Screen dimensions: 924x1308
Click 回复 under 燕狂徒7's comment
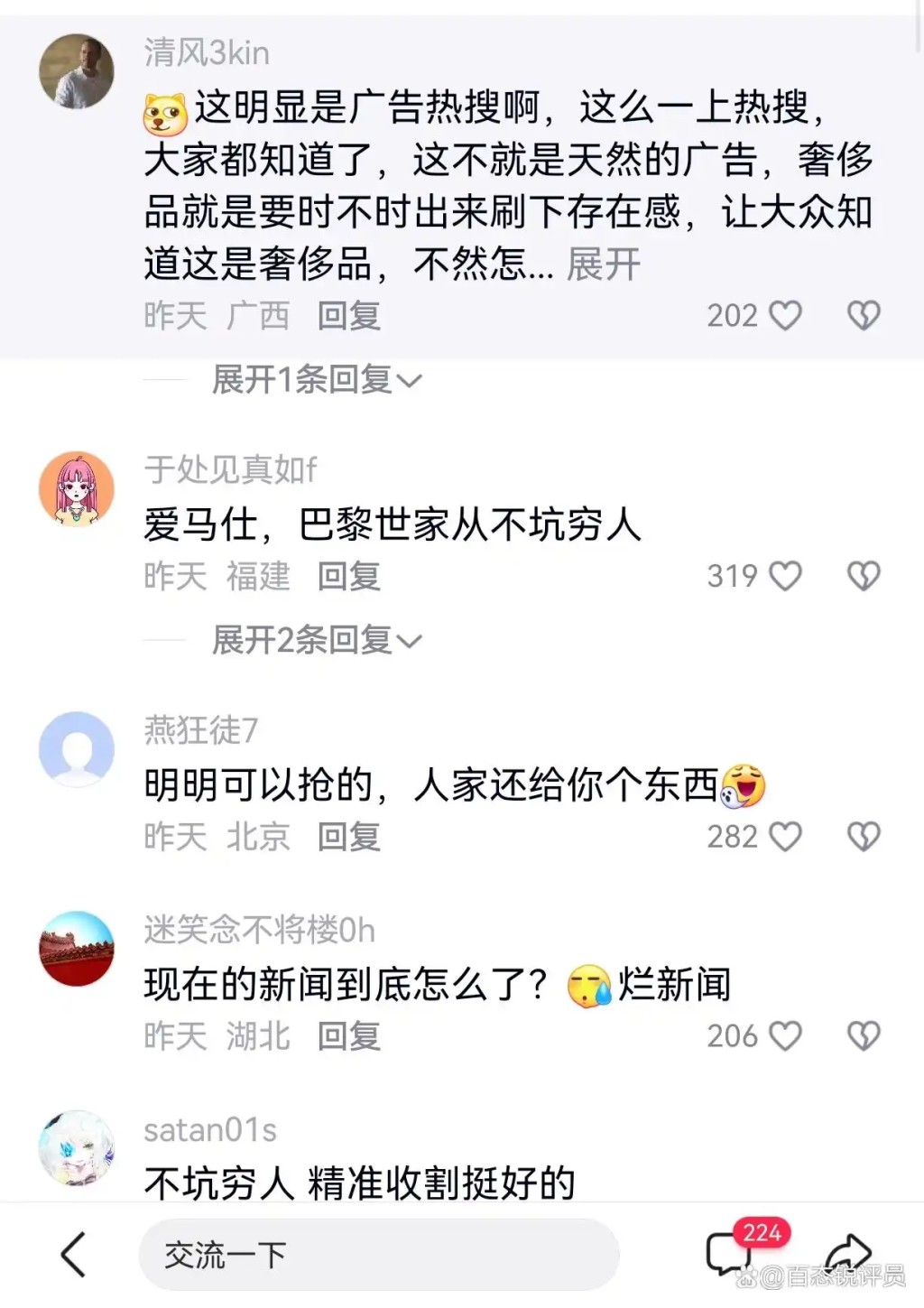tap(347, 836)
